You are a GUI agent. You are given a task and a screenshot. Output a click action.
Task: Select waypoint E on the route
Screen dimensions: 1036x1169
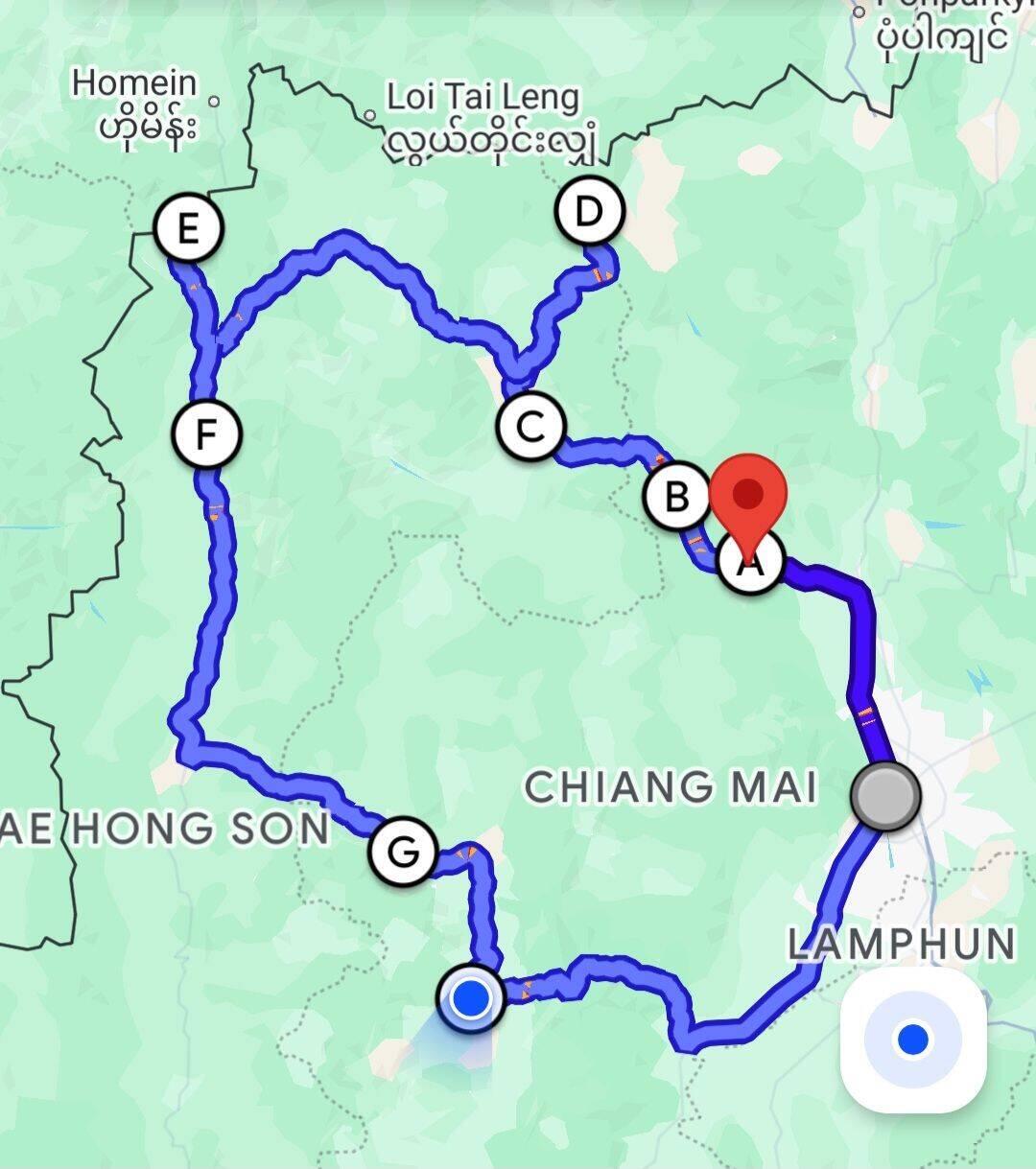pos(189,229)
